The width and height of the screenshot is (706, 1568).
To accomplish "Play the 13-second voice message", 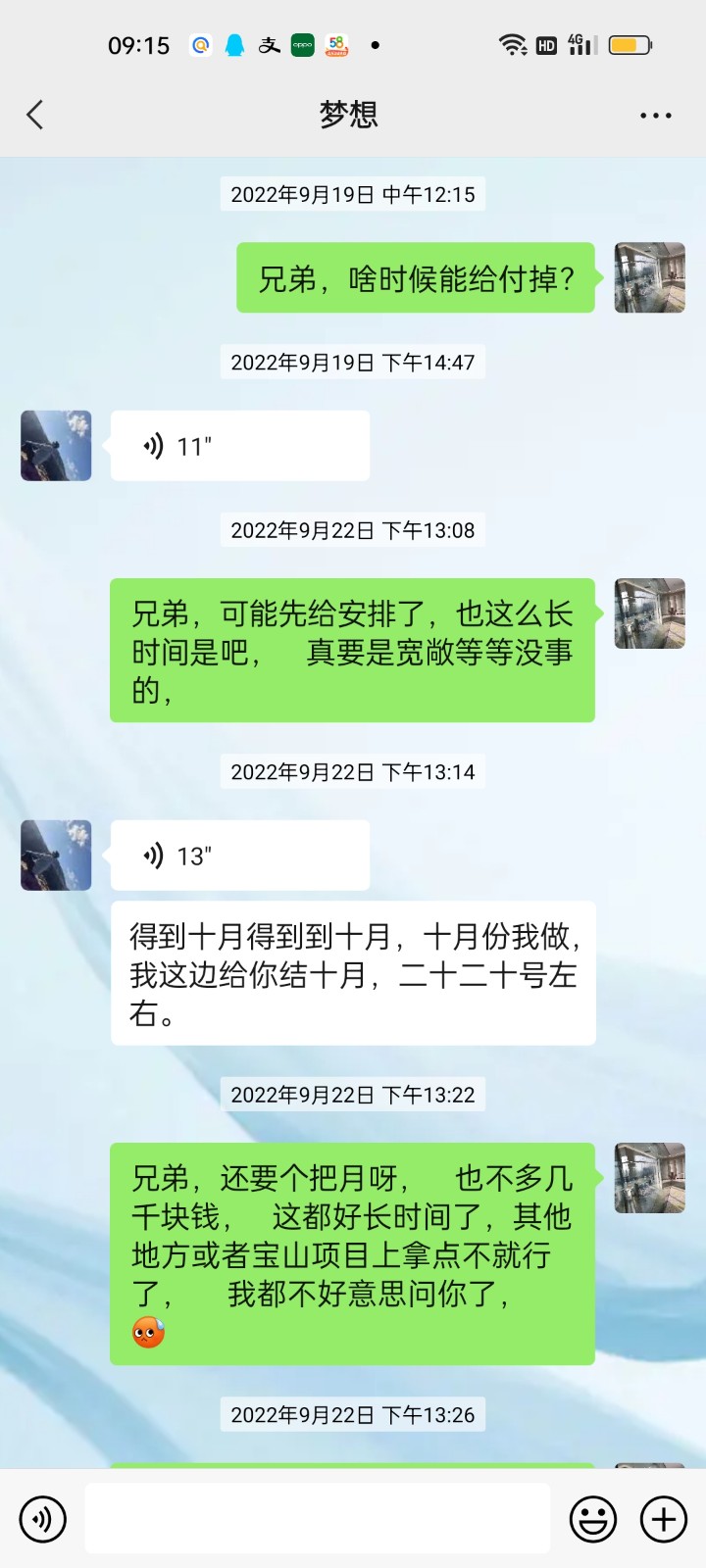I will point(239,856).
